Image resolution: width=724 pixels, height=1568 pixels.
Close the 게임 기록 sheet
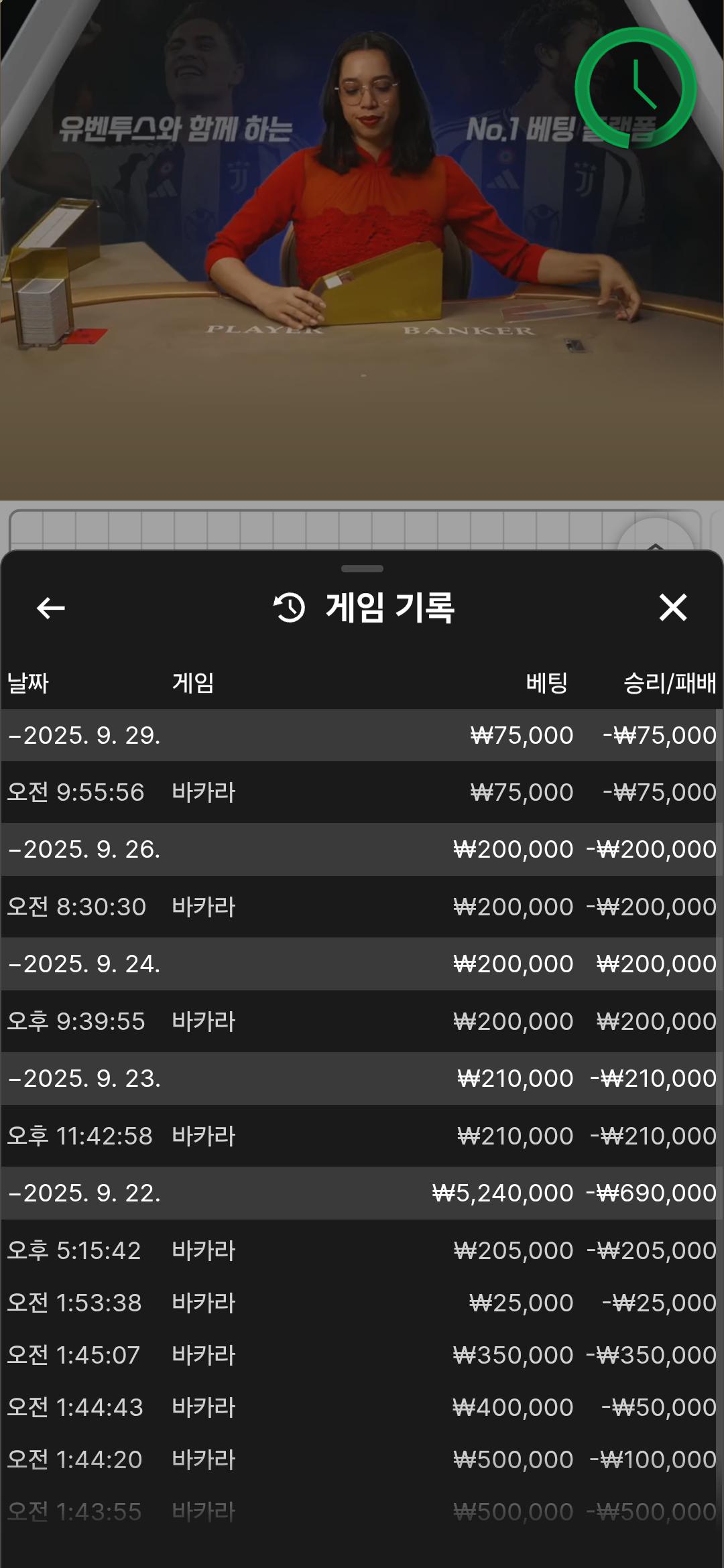tap(672, 608)
